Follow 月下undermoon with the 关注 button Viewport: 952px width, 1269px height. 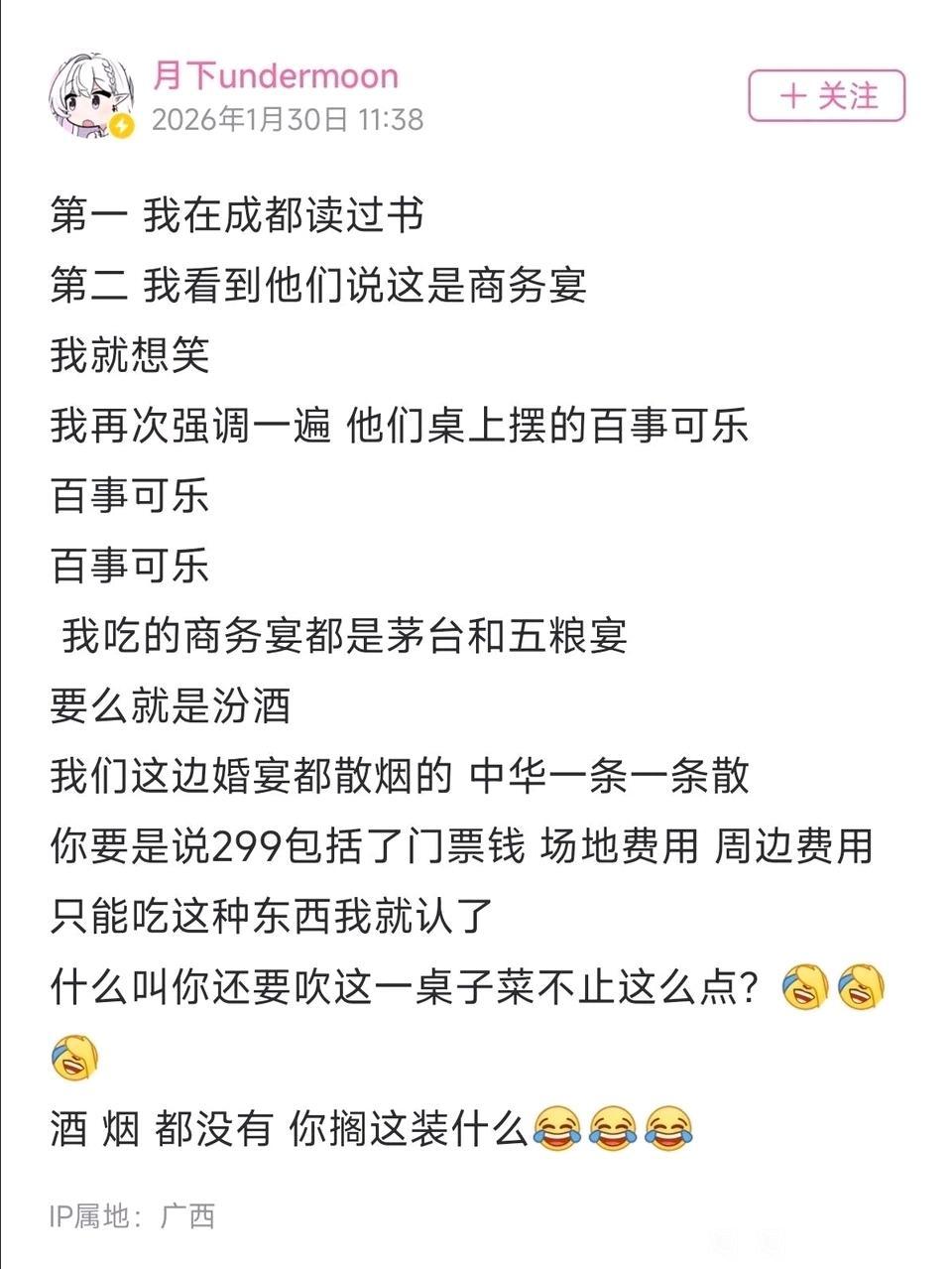[x=826, y=96]
